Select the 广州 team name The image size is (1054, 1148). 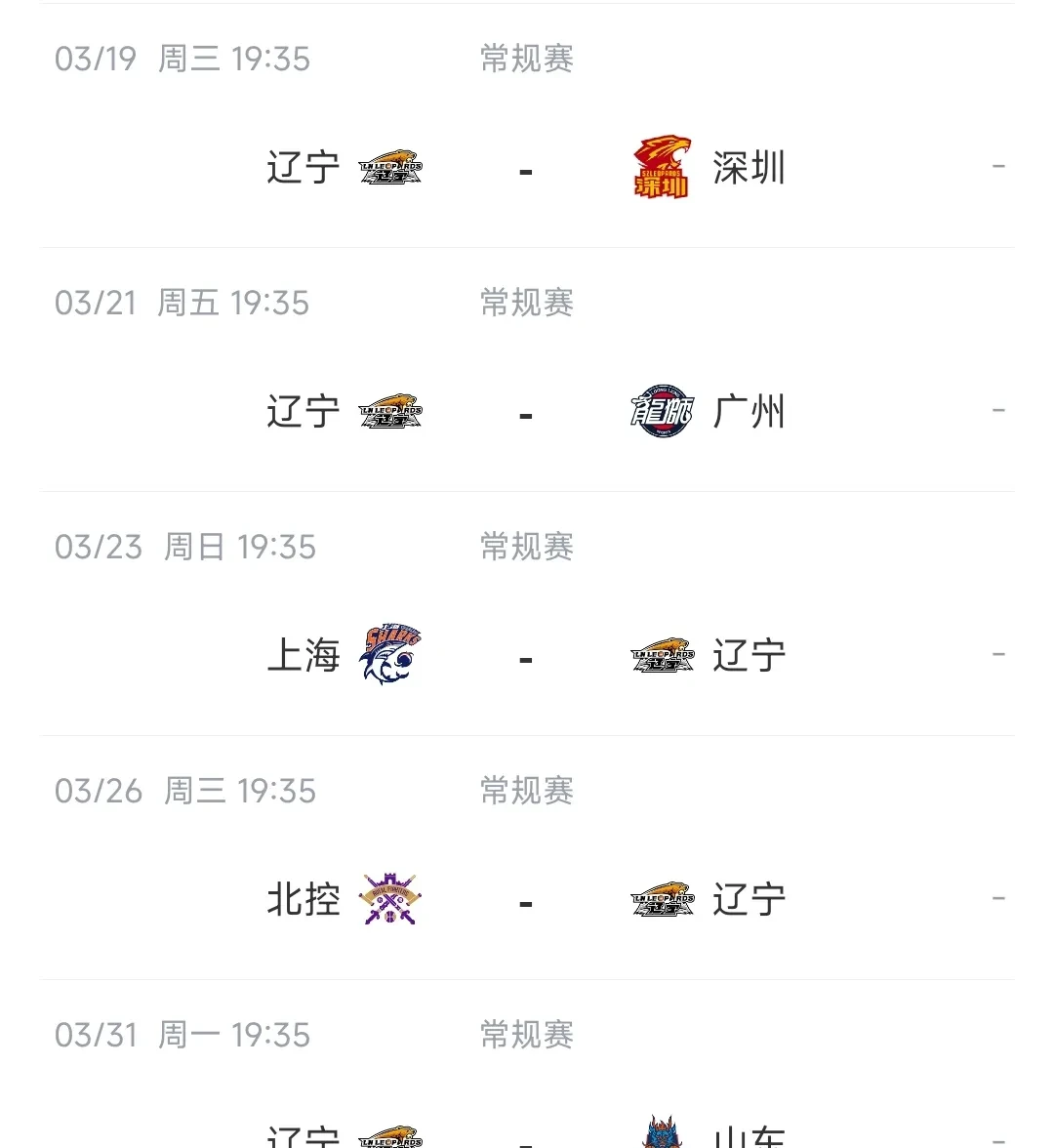click(x=748, y=412)
